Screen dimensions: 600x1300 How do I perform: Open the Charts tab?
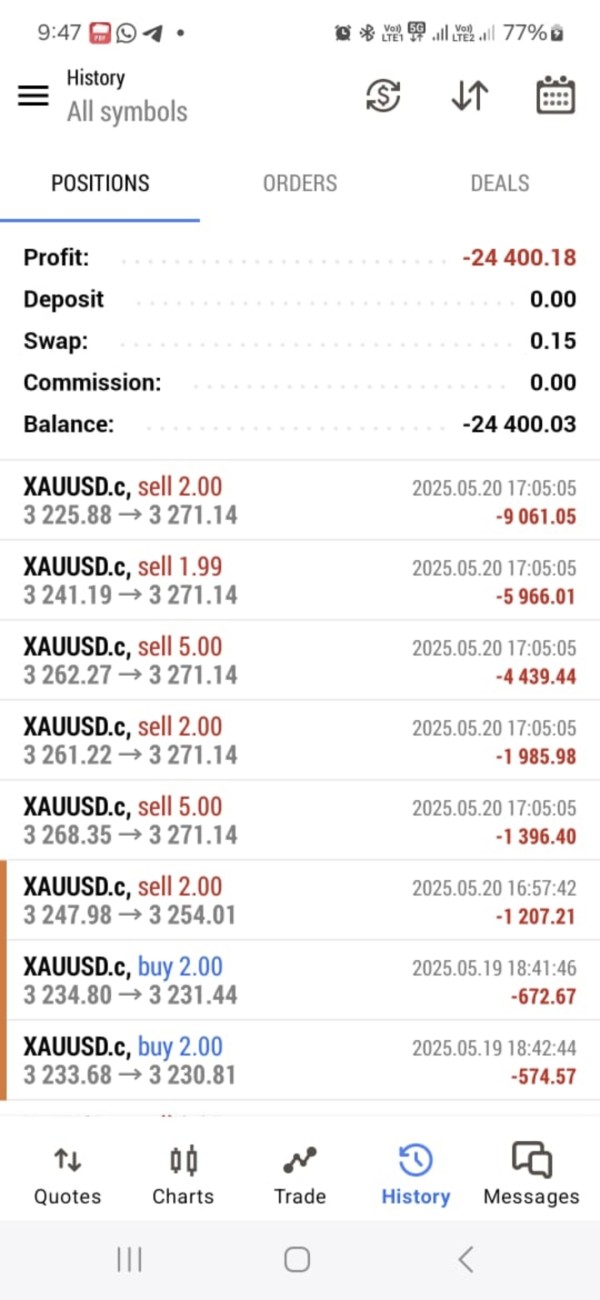[x=183, y=1174]
